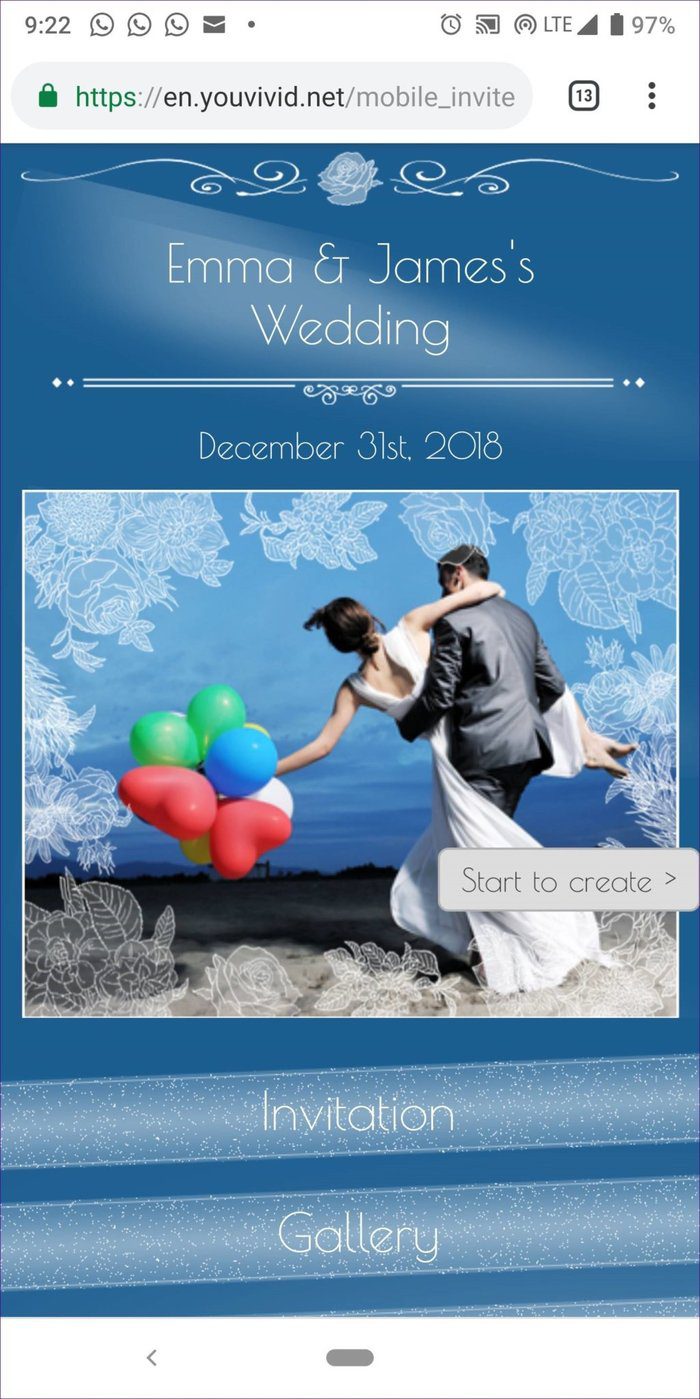Screen dimensions: 700x1399
Task: Tap the Start to create button
Action: [x=568, y=880]
